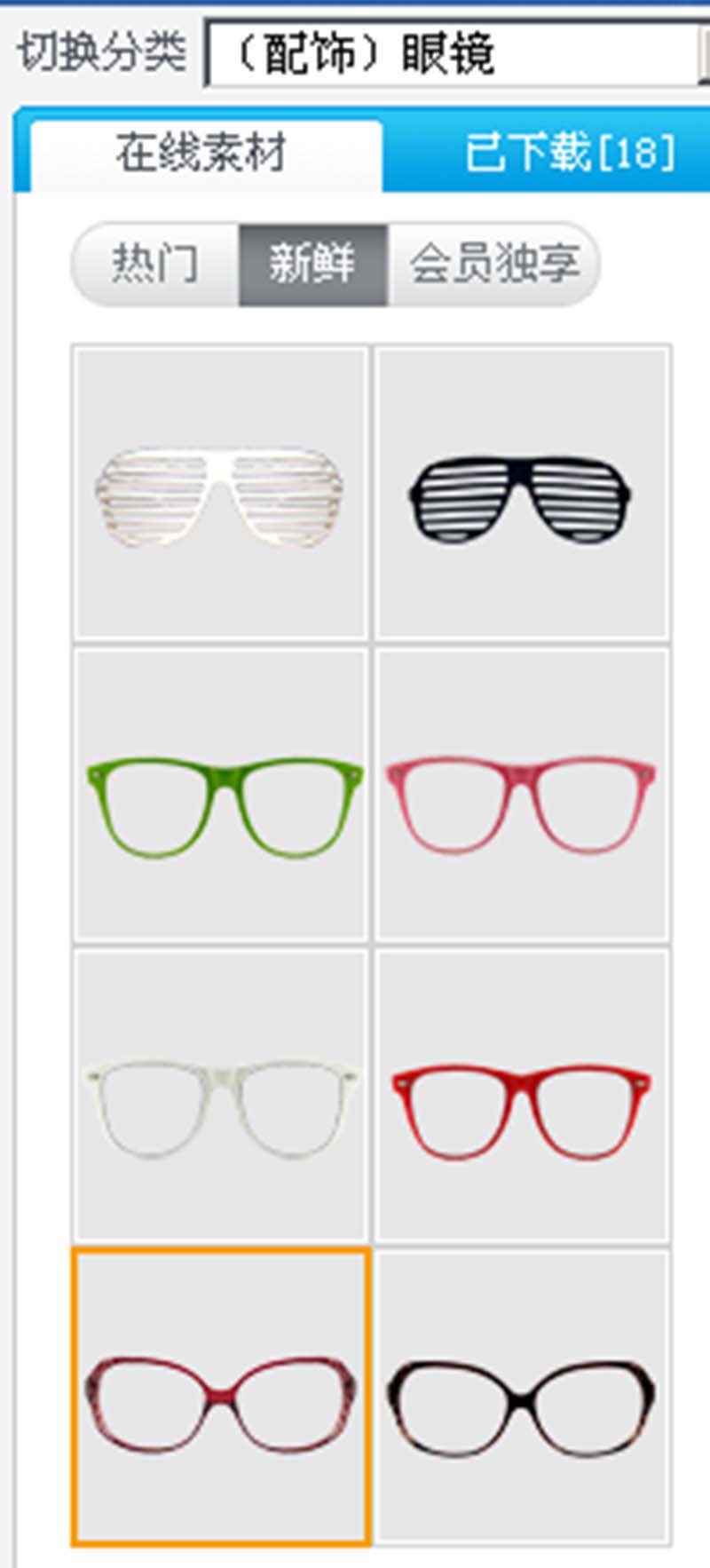Choose the white shutter shades glasses
Viewport: 710px width, 1568px height.
pos(220,494)
